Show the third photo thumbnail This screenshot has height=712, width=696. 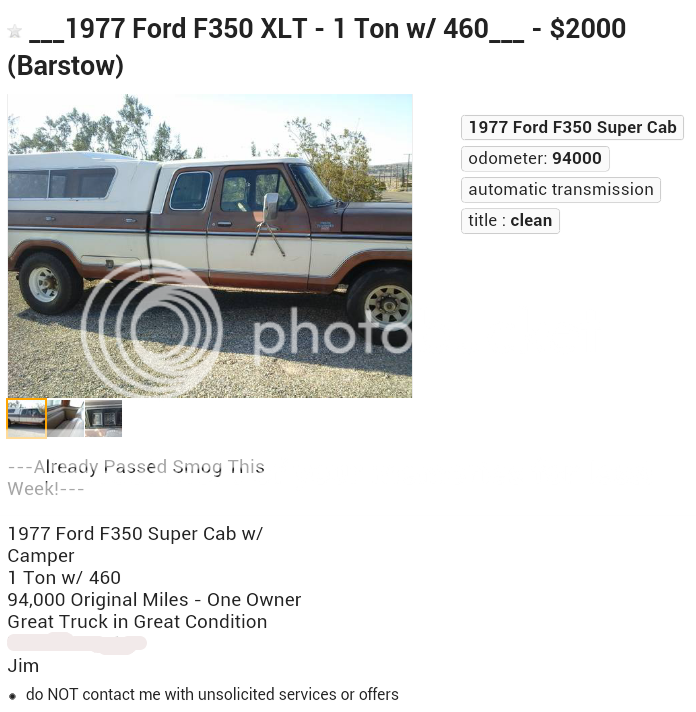click(104, 418)
